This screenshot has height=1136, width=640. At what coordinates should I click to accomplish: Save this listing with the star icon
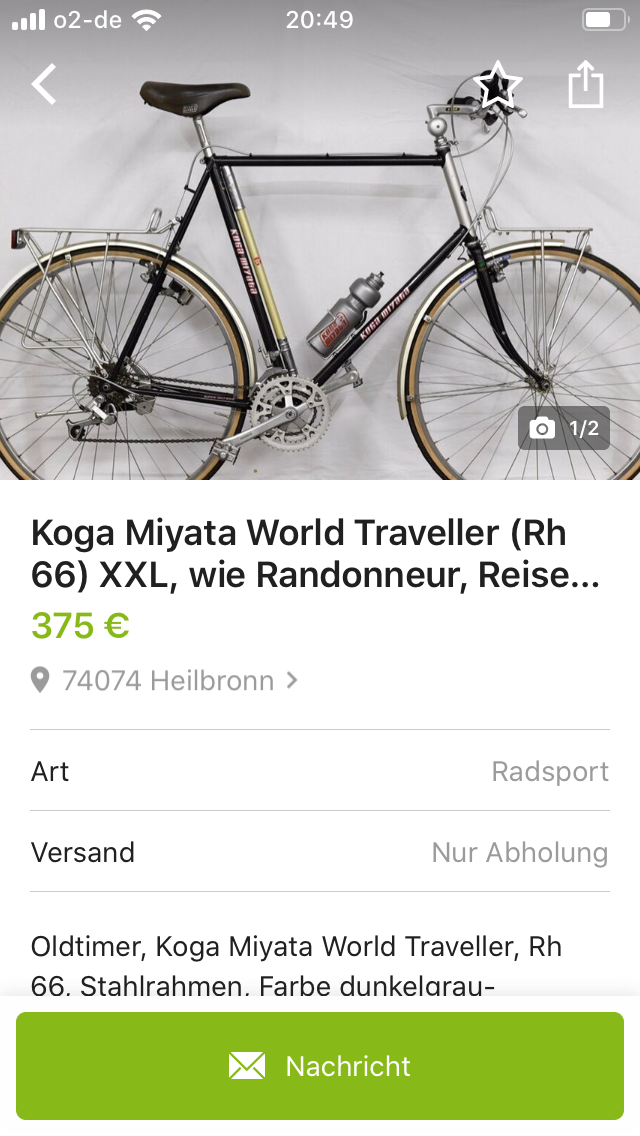point(497,85)
